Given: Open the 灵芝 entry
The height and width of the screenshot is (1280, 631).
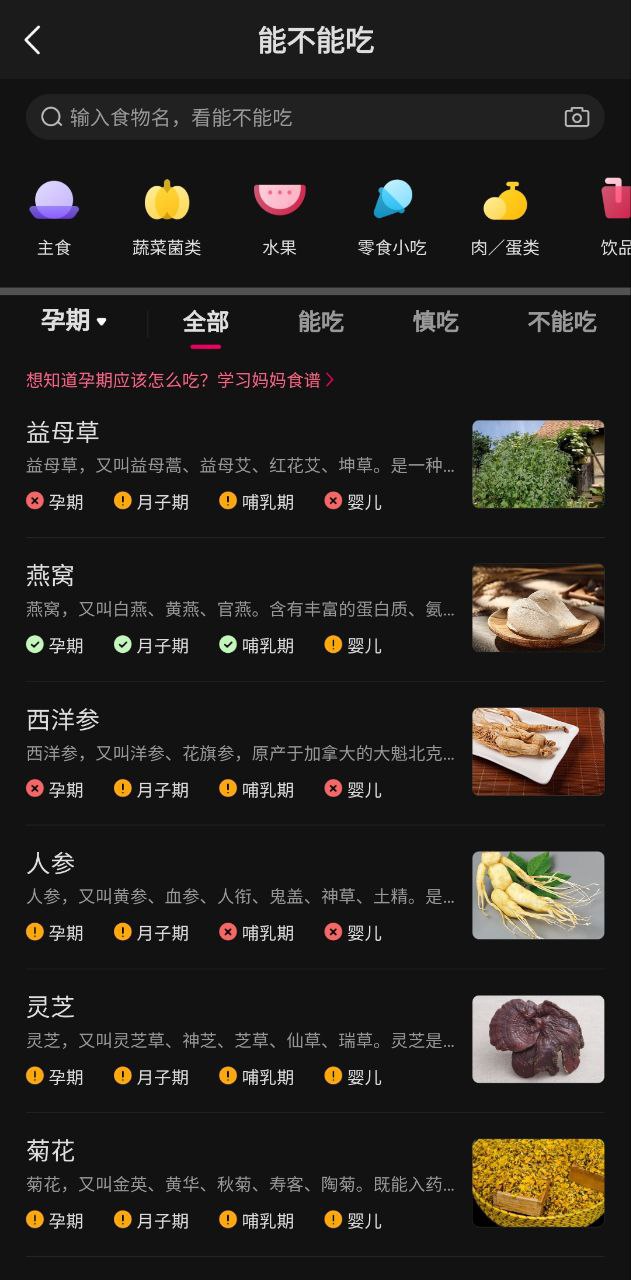Looking at the screenshot, I should [x=240, y=1039].
